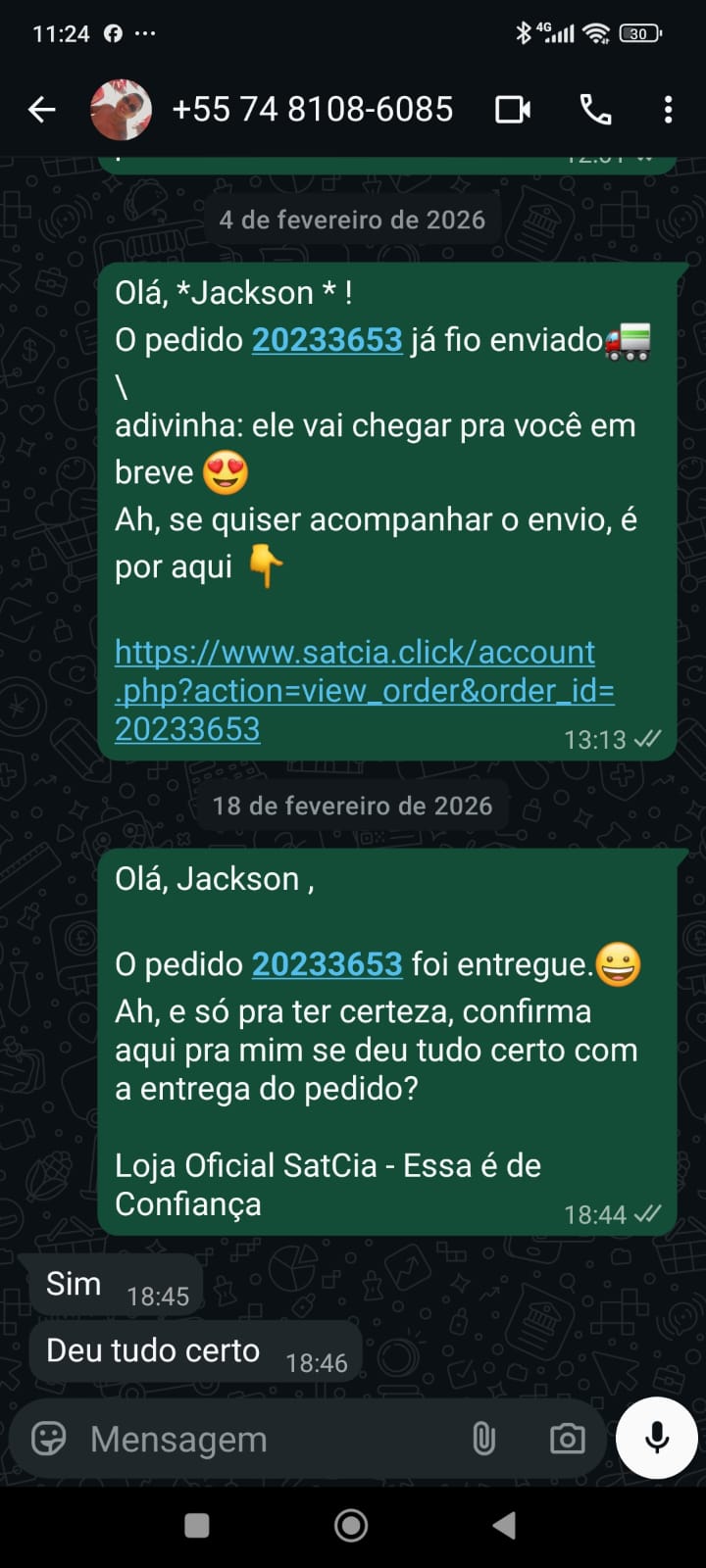Open the three-dot overflow menu
Screen dimensions: 706x1568
point(668,110)
